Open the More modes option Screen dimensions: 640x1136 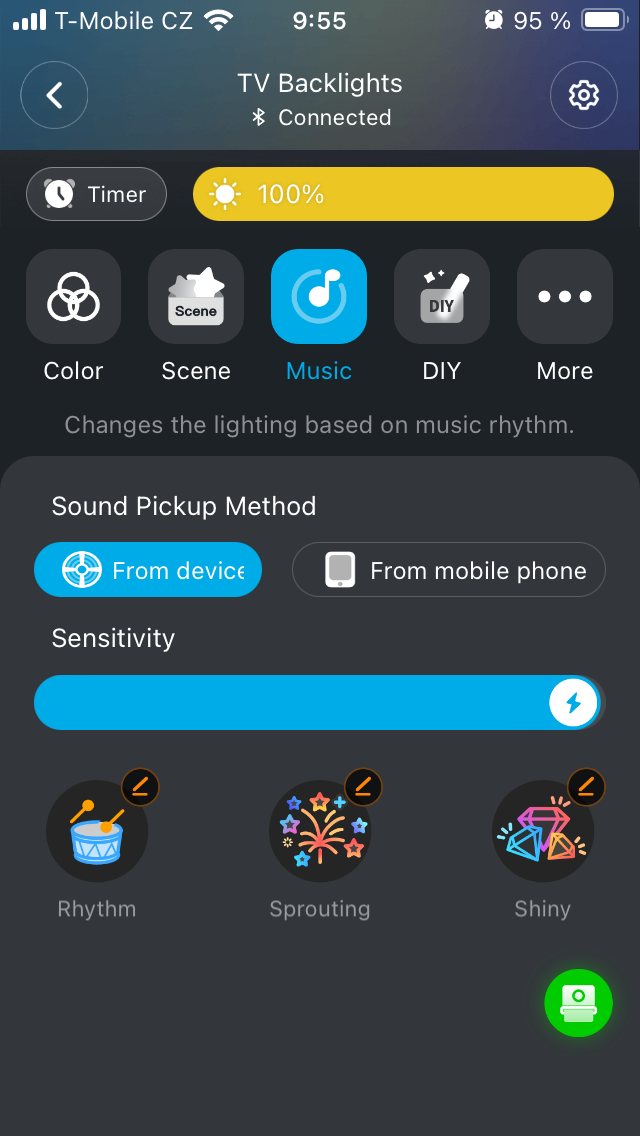(564, 297)
